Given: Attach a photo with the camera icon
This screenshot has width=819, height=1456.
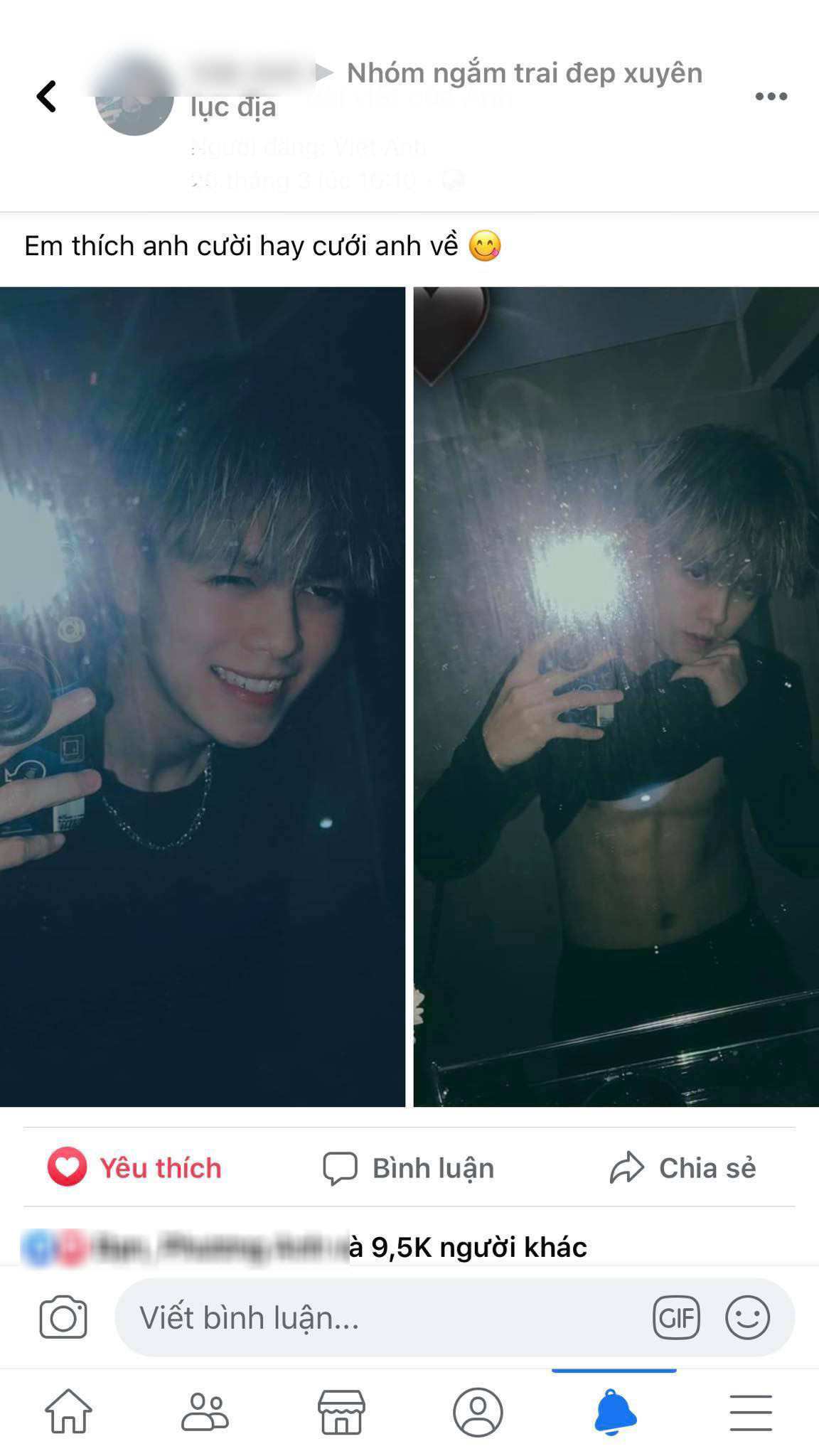Looking at the screenshot, I should click(x=63, y=1317).
